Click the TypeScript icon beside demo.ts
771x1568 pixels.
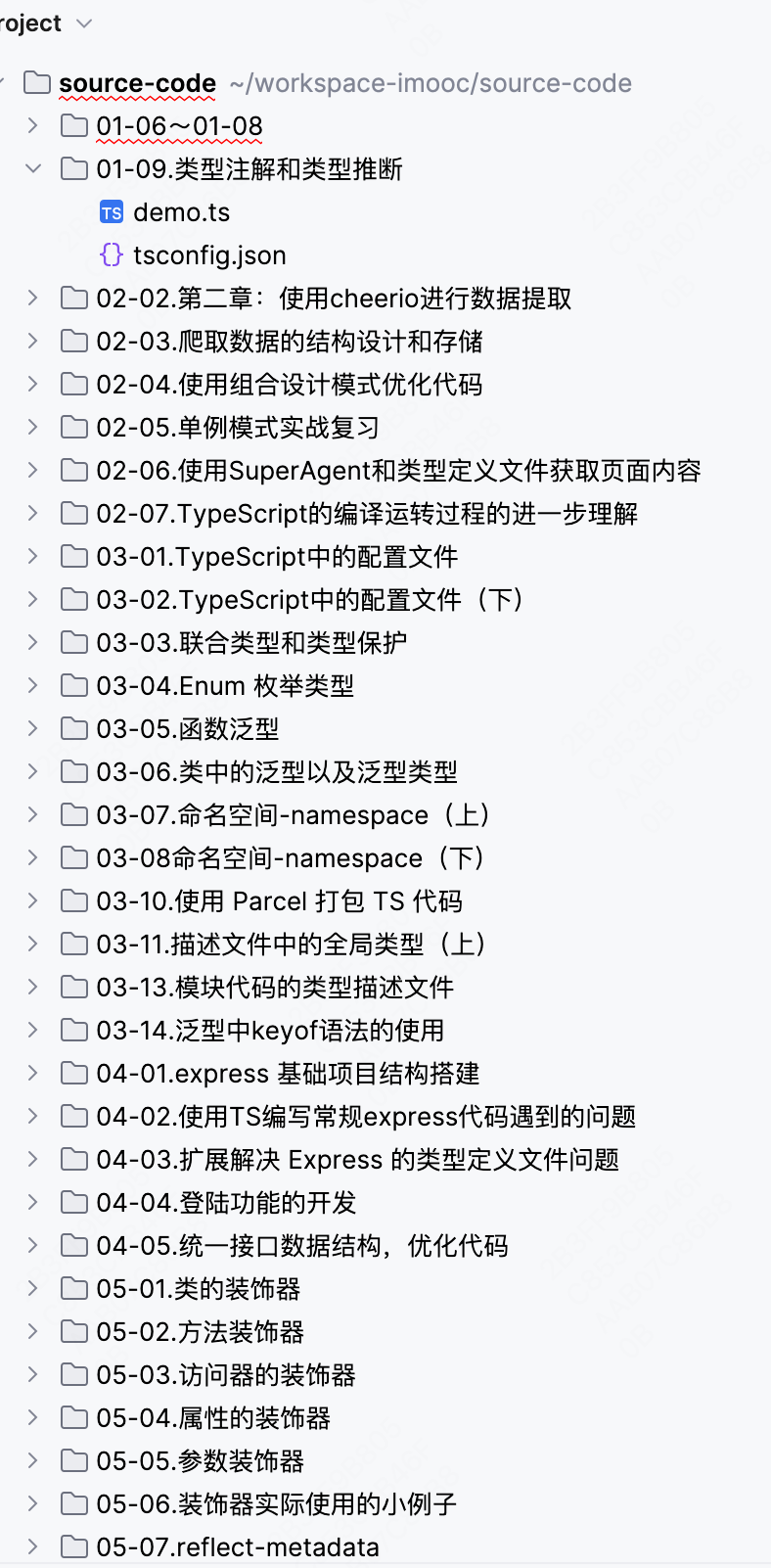111,211
